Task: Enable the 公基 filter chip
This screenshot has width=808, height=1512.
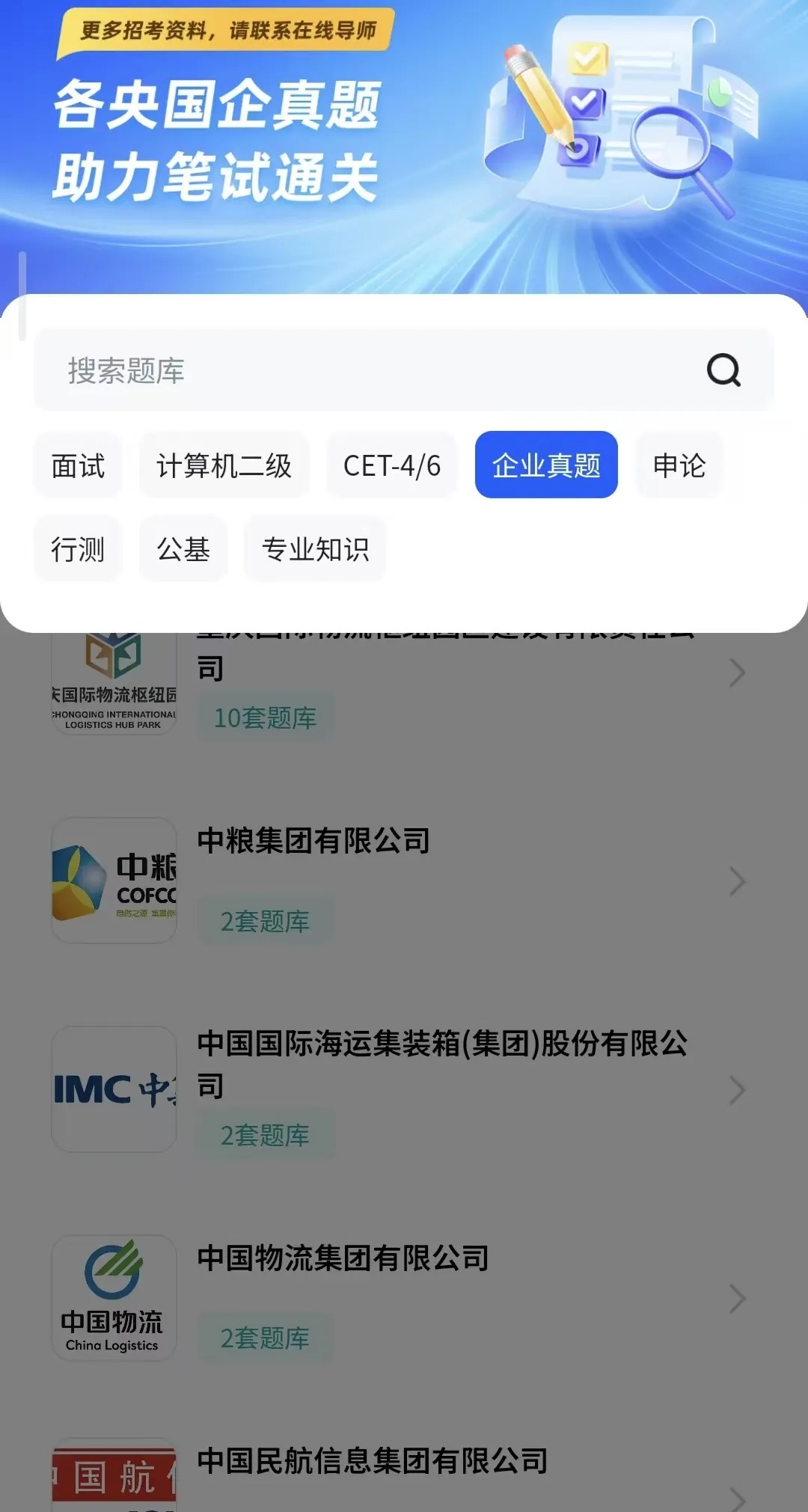Action: (x=183, y=550)
